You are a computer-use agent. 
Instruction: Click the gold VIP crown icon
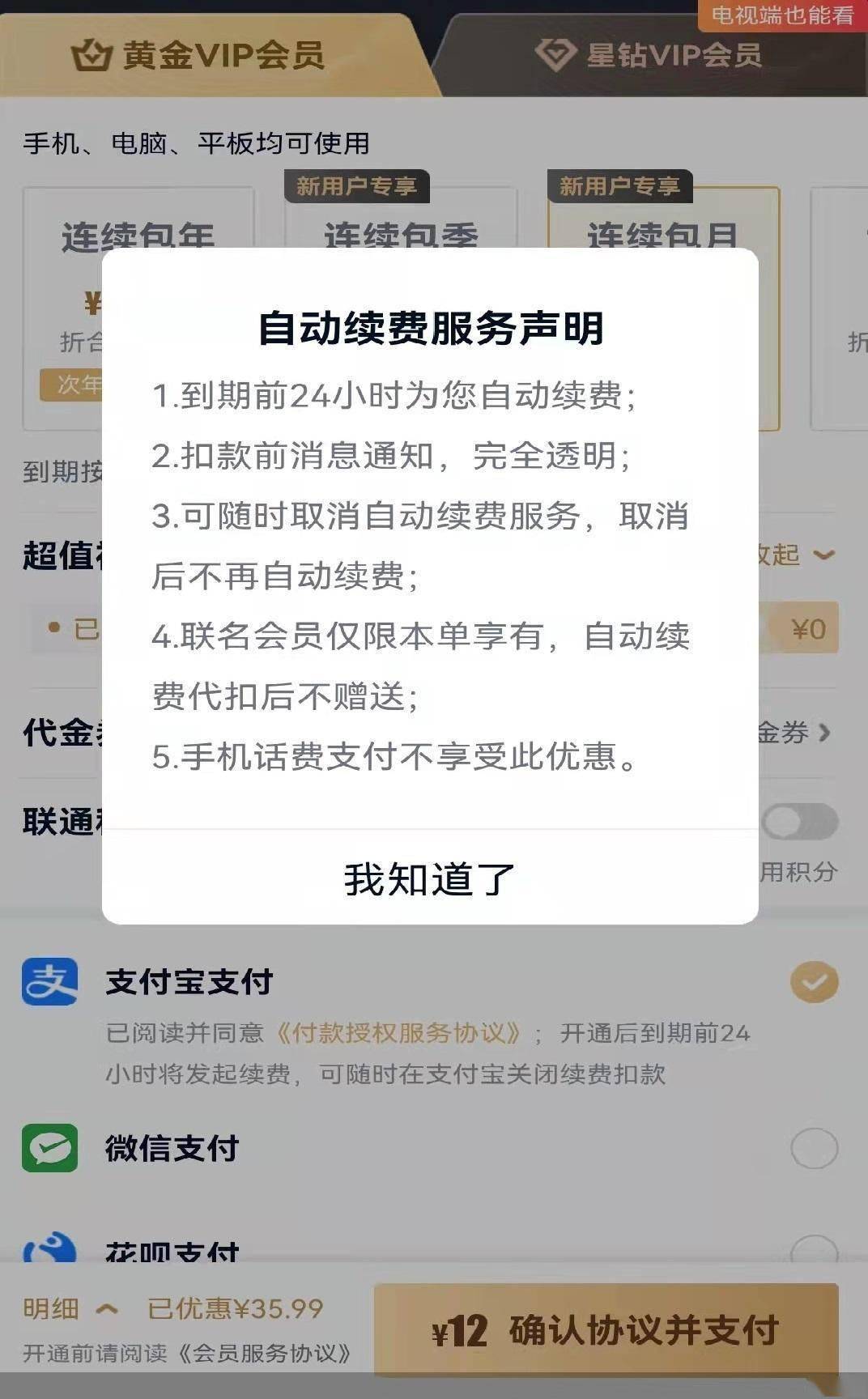coord(91,56)
